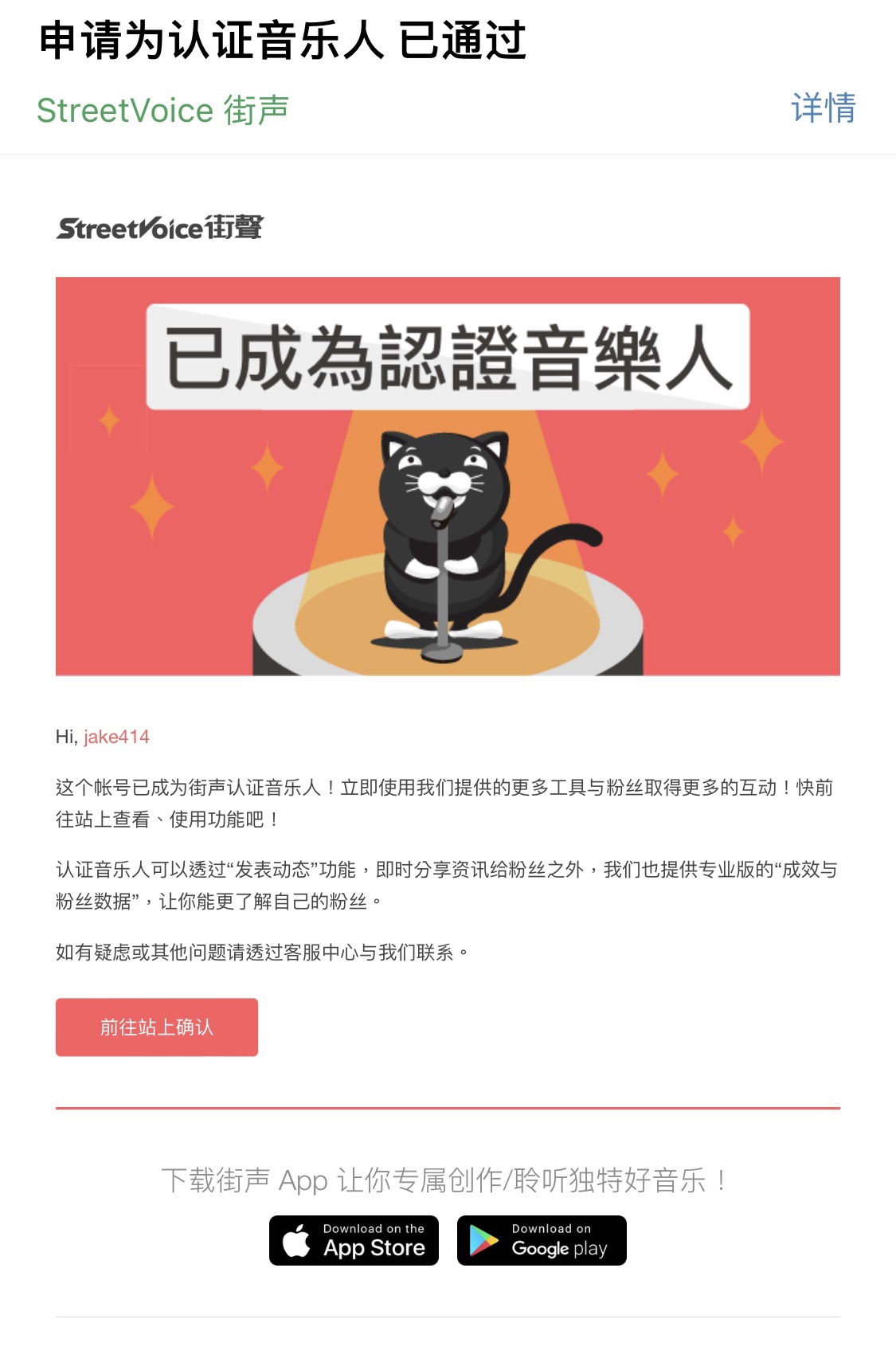This screenshot has width=896, height=1354.
Task: Open the Google Play download badge
Action: point(542,1240)
